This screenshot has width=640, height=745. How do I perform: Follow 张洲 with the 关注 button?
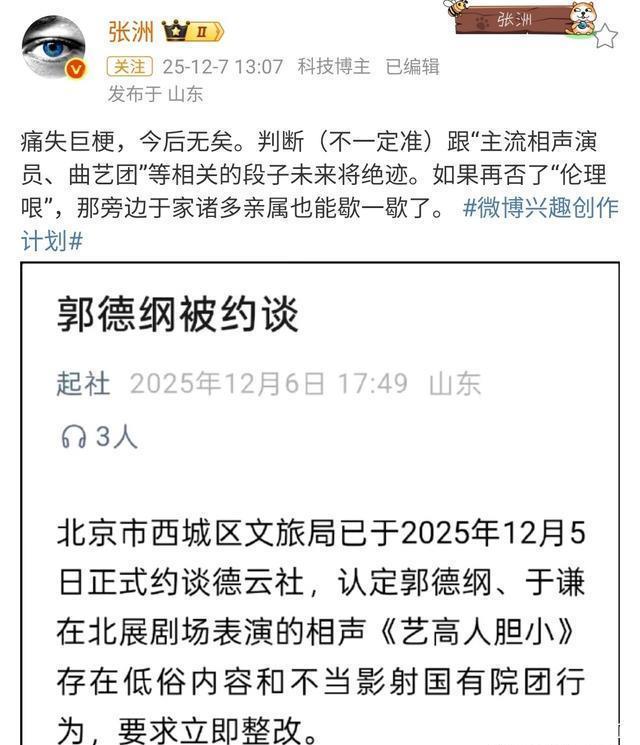pos(129,67)
